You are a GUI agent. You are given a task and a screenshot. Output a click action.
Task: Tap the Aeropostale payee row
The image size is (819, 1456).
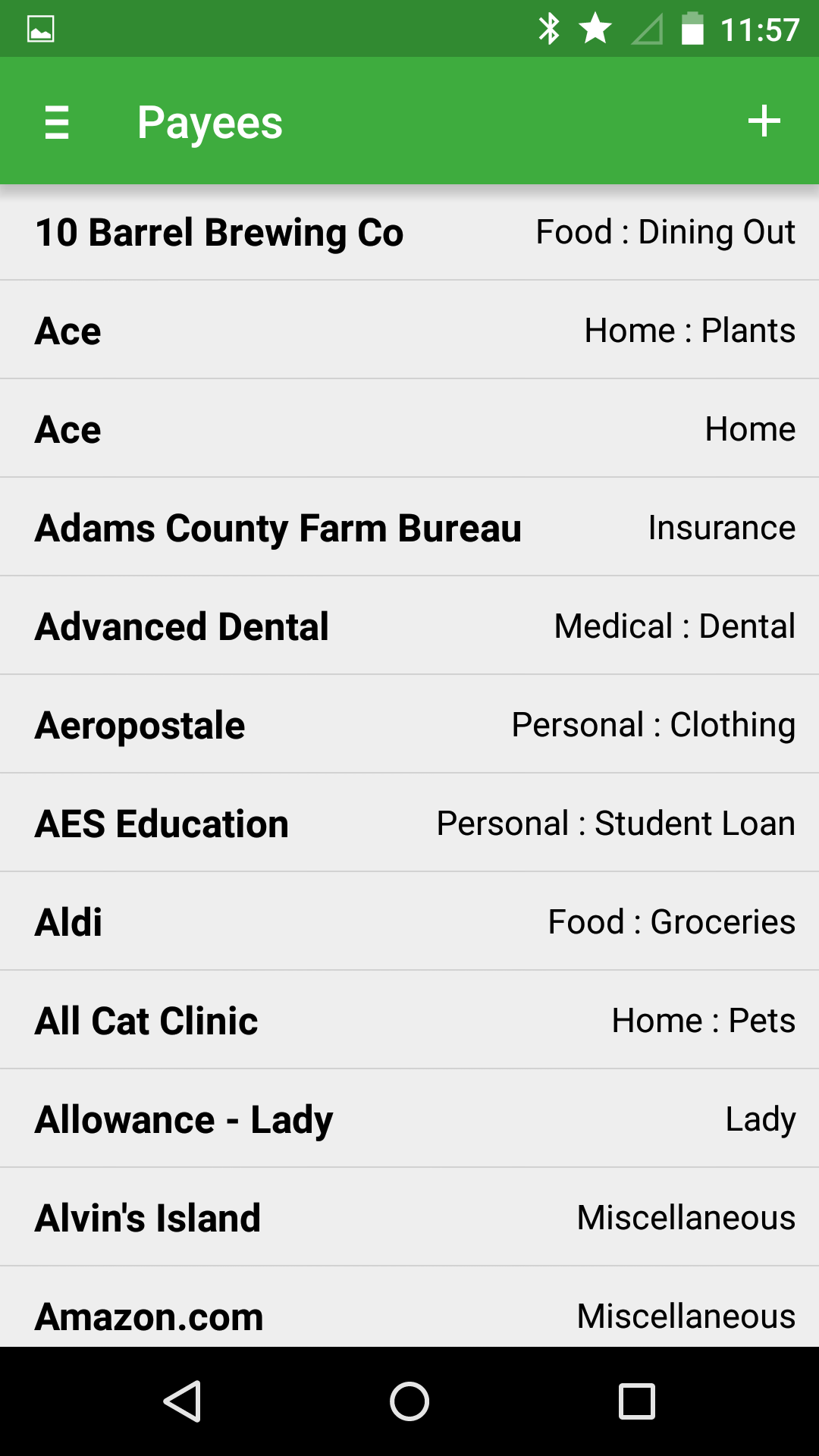pyautogui.click(x=409, y=724)
